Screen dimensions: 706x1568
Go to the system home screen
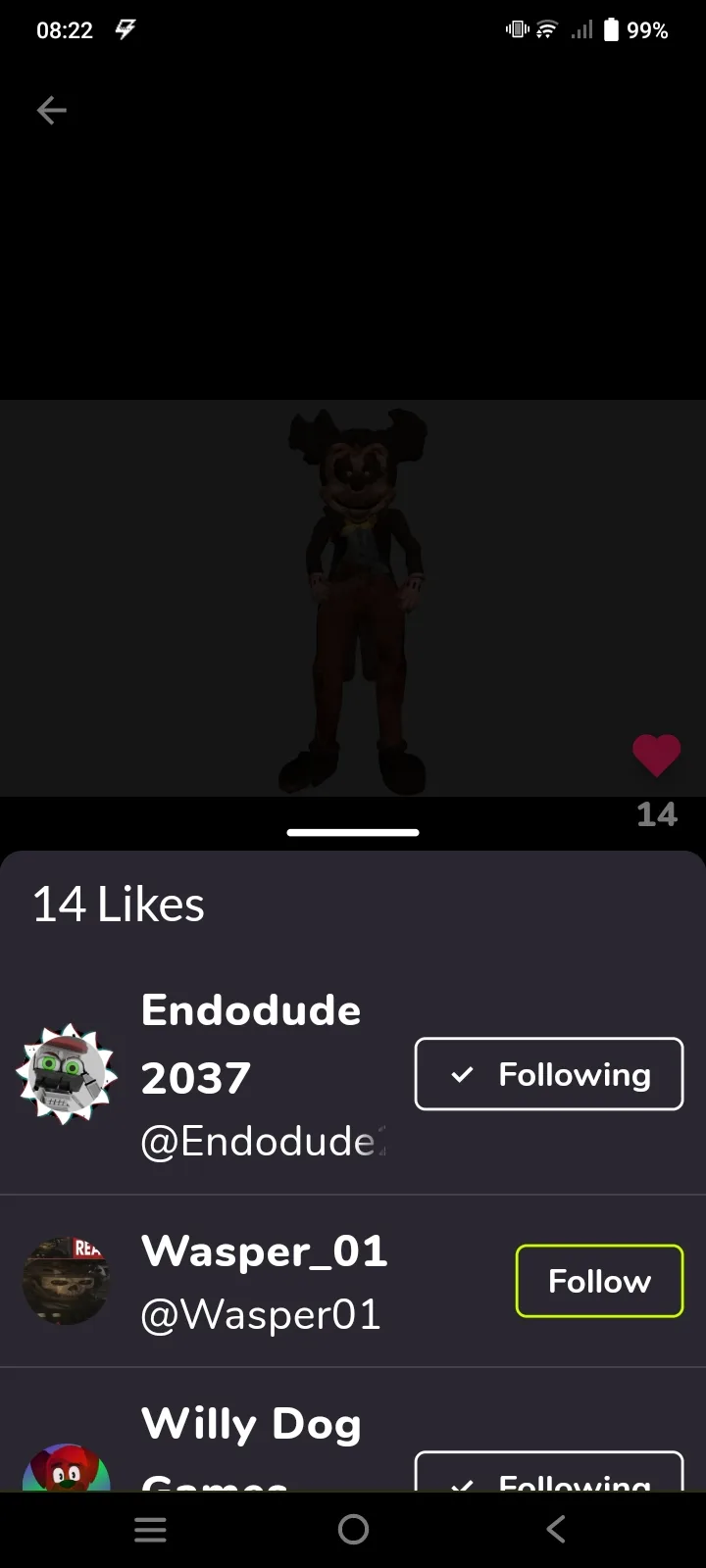coord(353,1530)
